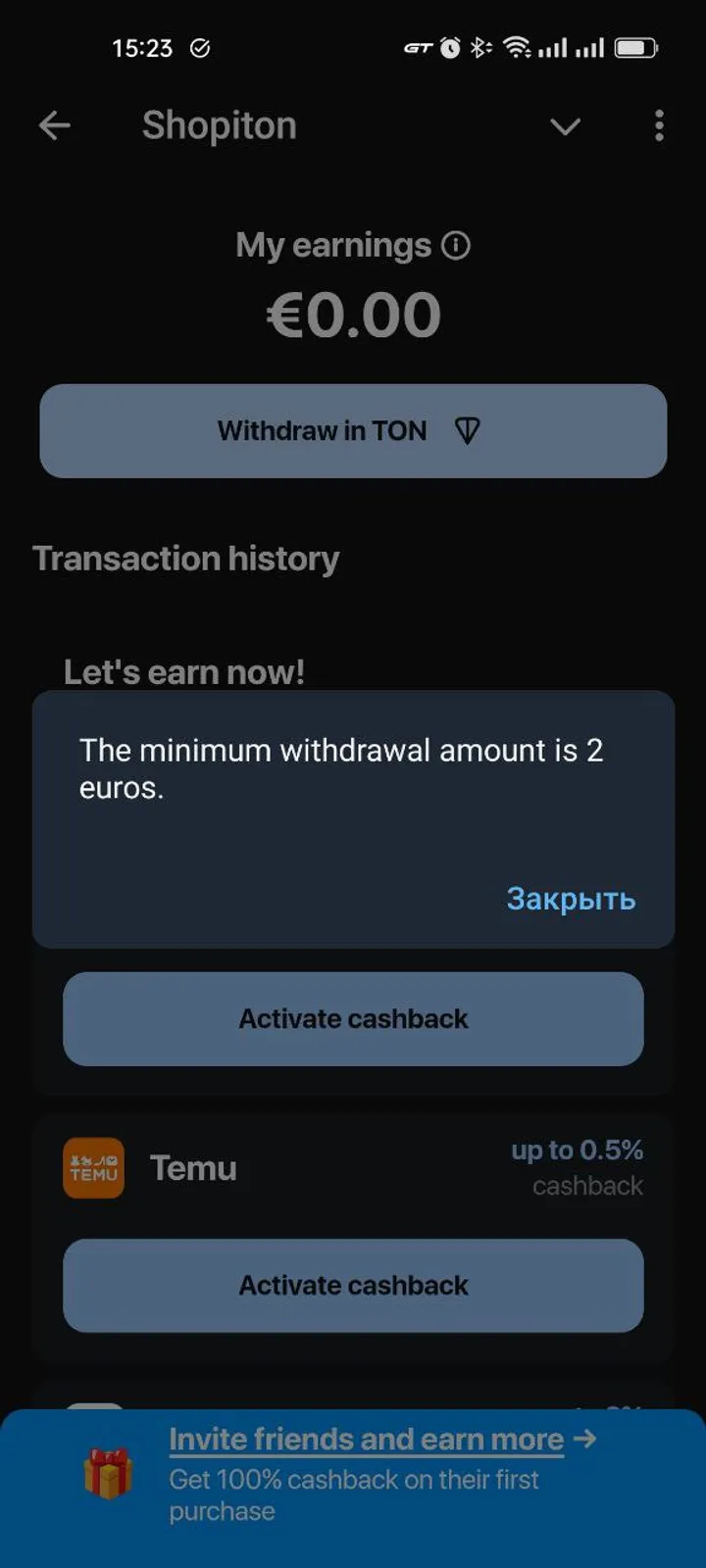This screenshot has height=1568, width=706.
Task: Tap the TON diamond icon on withdraw button
Action: (468, 430)
